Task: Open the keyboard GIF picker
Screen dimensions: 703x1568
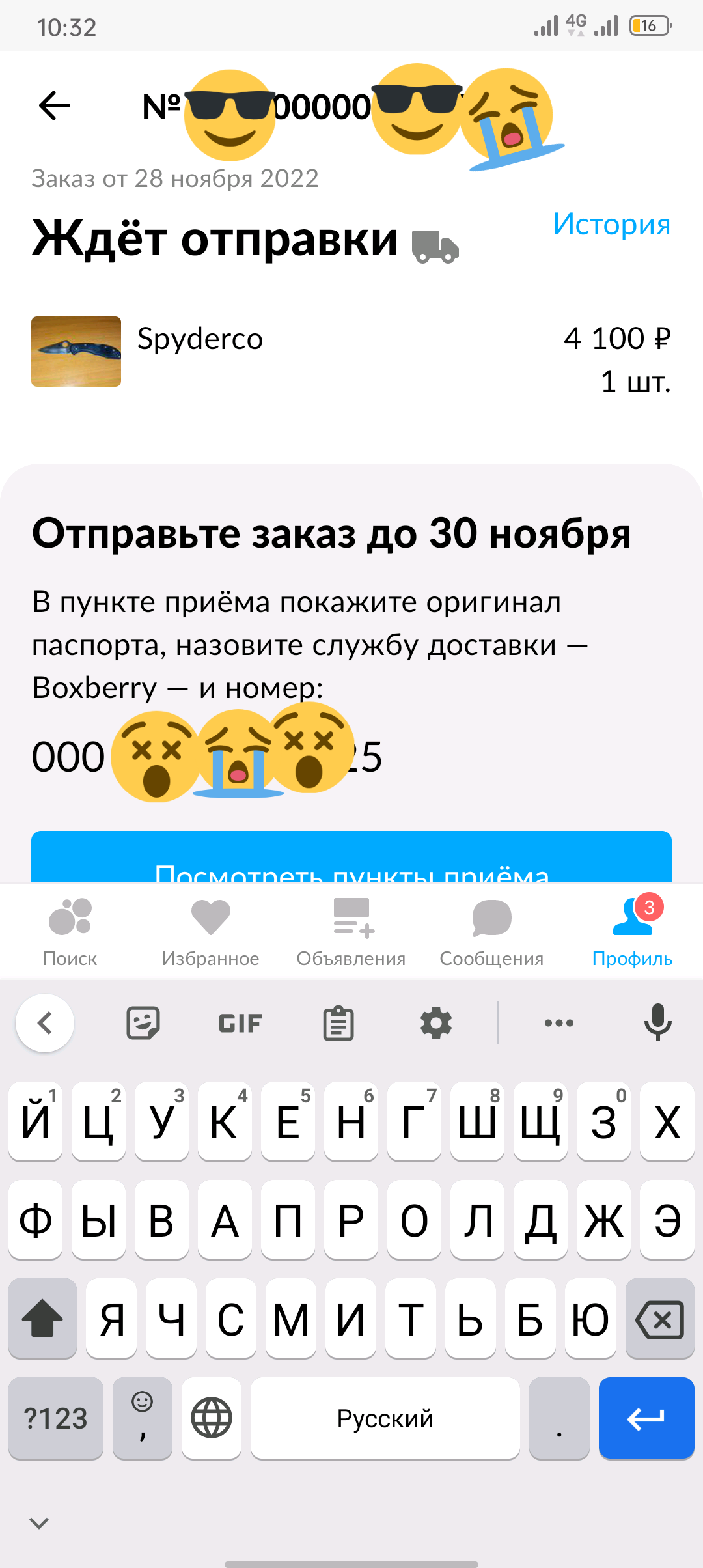Action: pyautogui.click(x=240, y=1023)
